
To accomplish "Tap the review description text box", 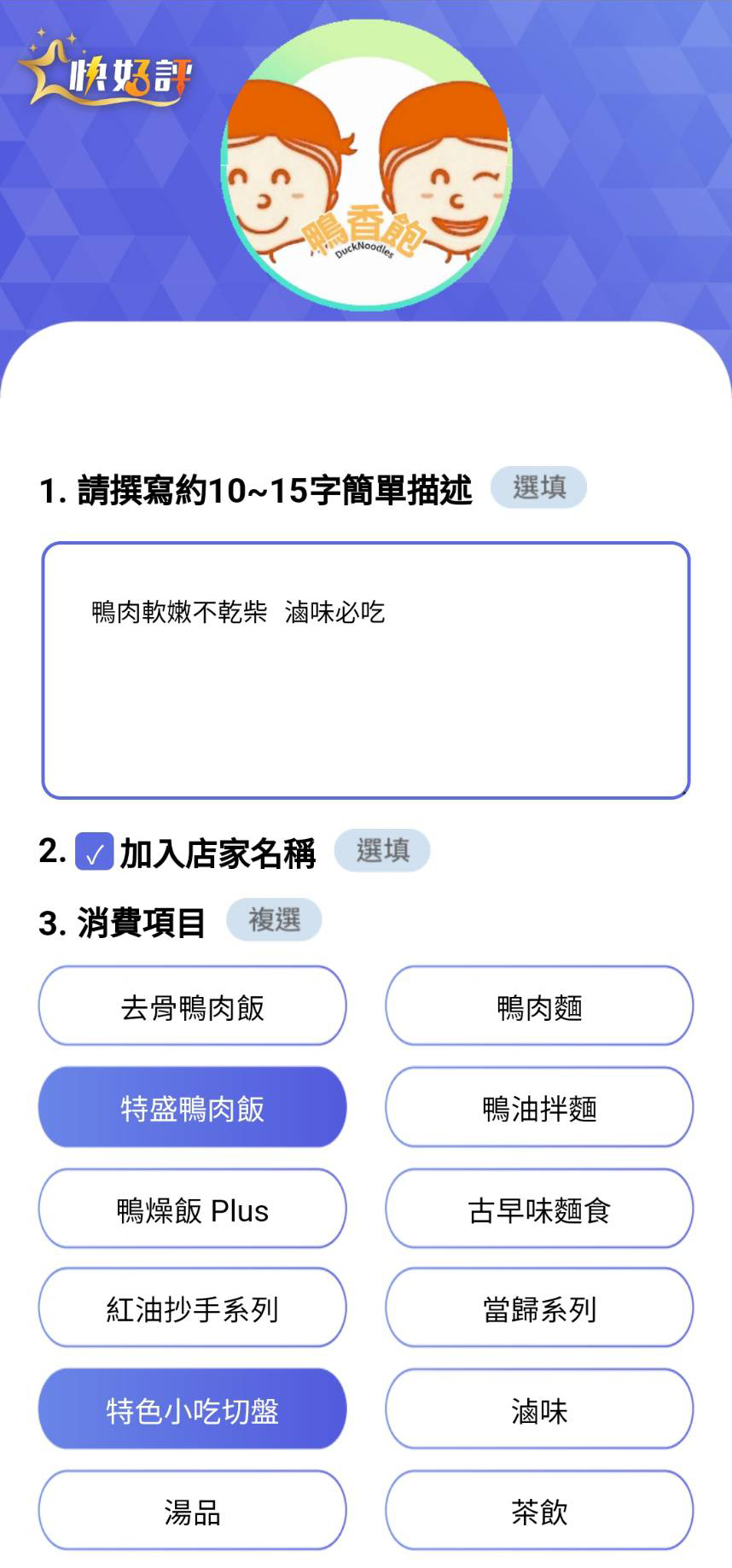I will coord(365,670).
